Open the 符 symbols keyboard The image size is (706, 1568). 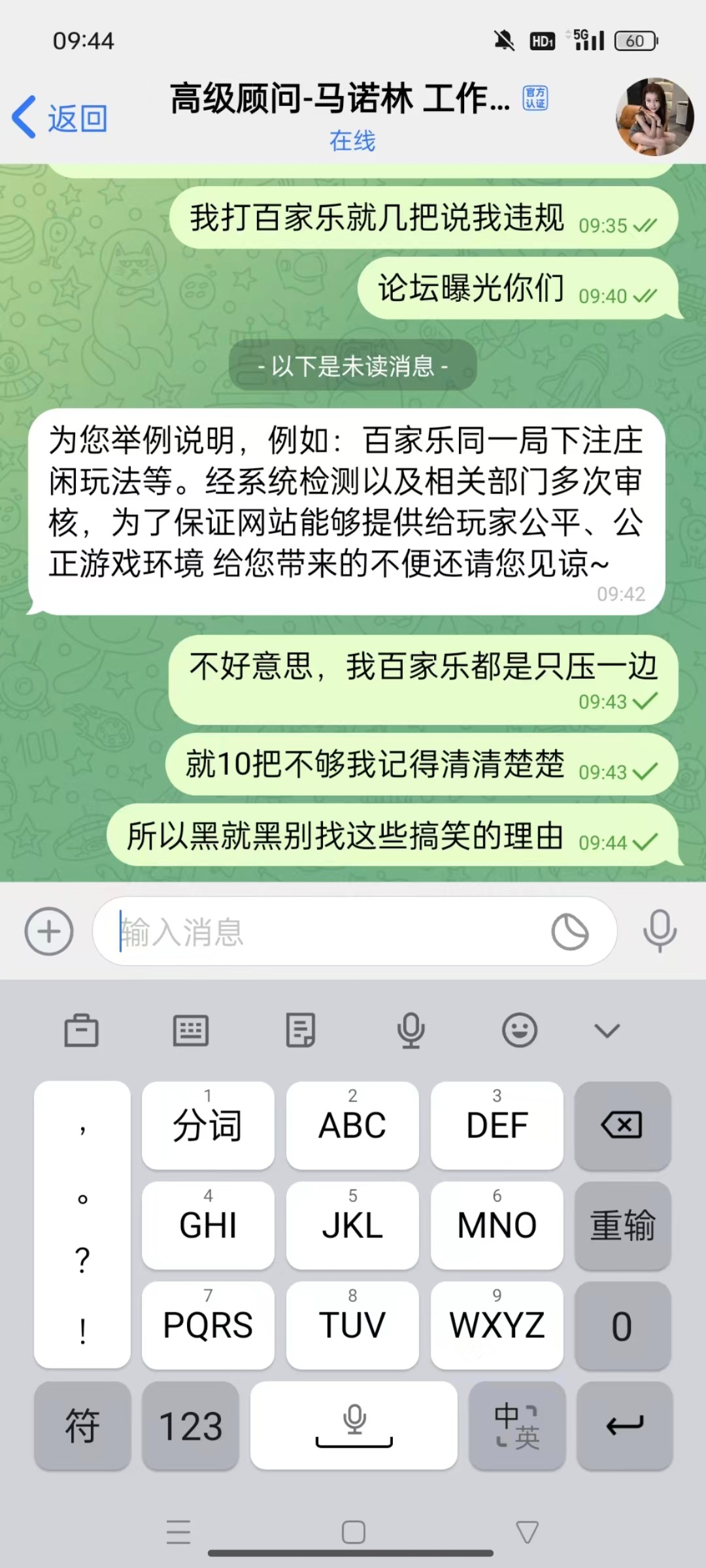[82, 1426]
